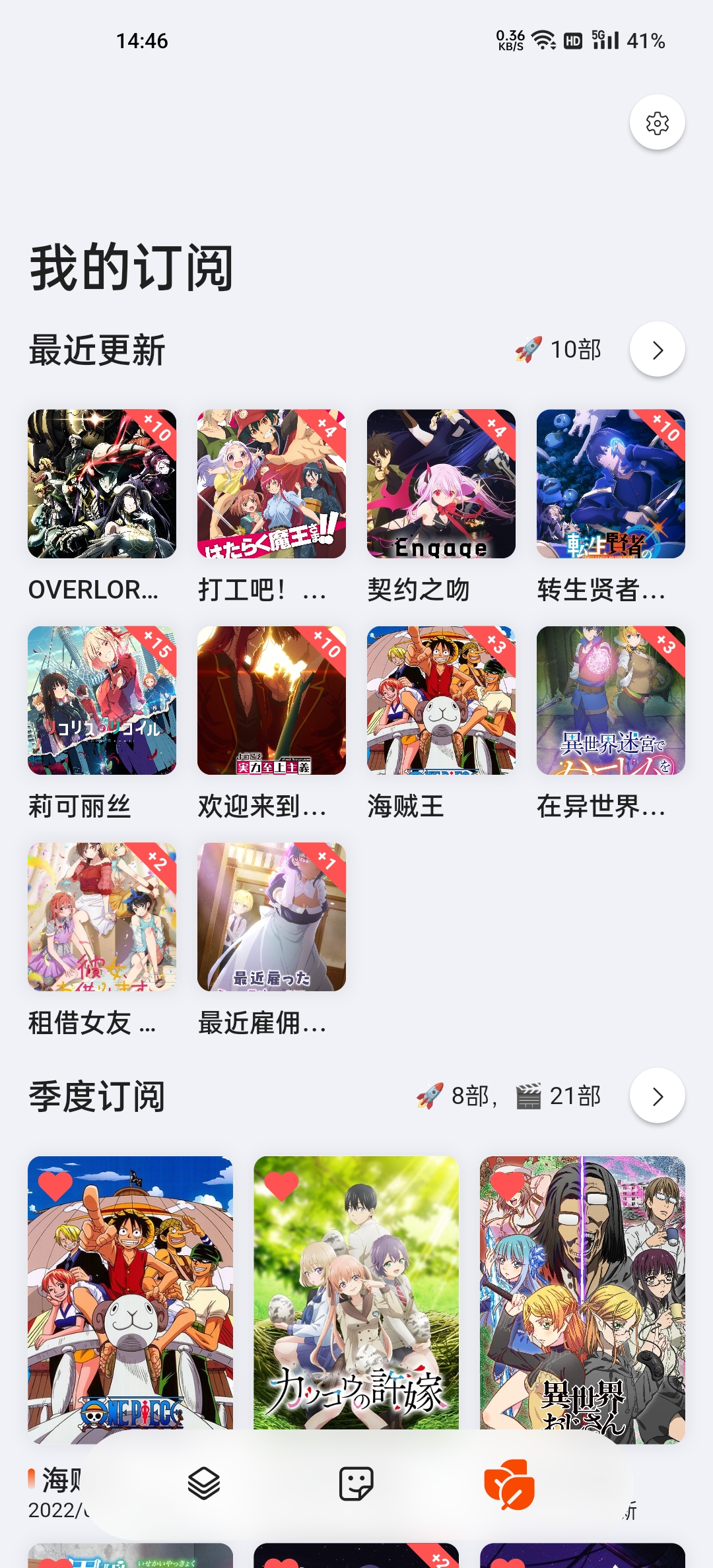This screenshot has height=1568, width=713.
Task: Switch to the smiley sticker tab
Action: coord(356,1484)
